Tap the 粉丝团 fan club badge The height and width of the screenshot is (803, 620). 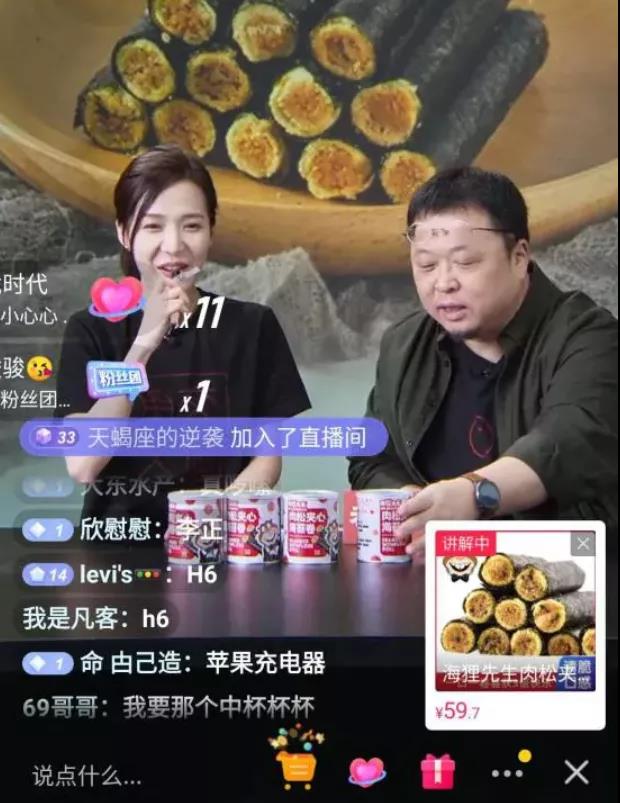coord(118,378)
